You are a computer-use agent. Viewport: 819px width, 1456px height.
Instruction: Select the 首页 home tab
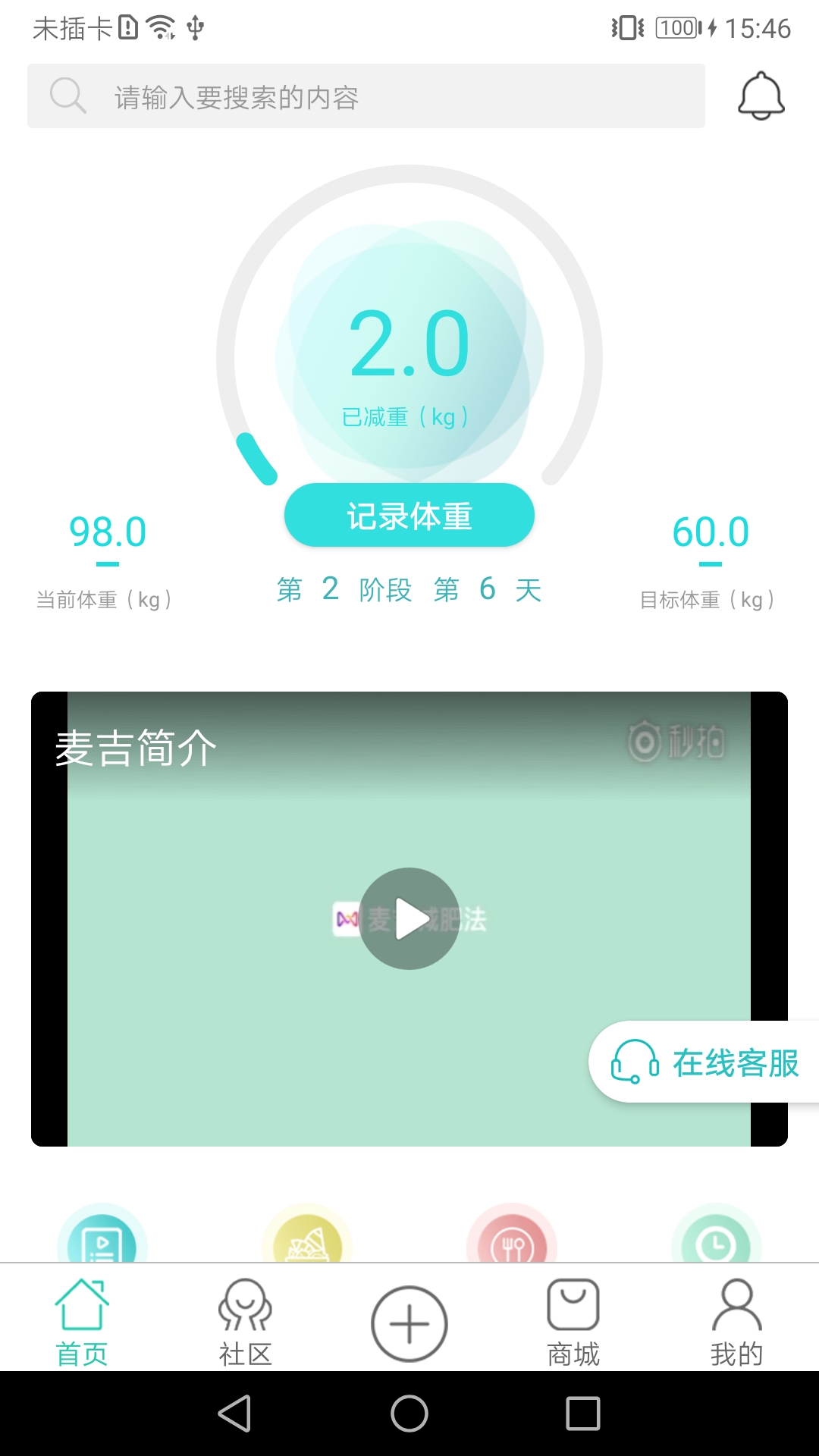coord(82,1322)
